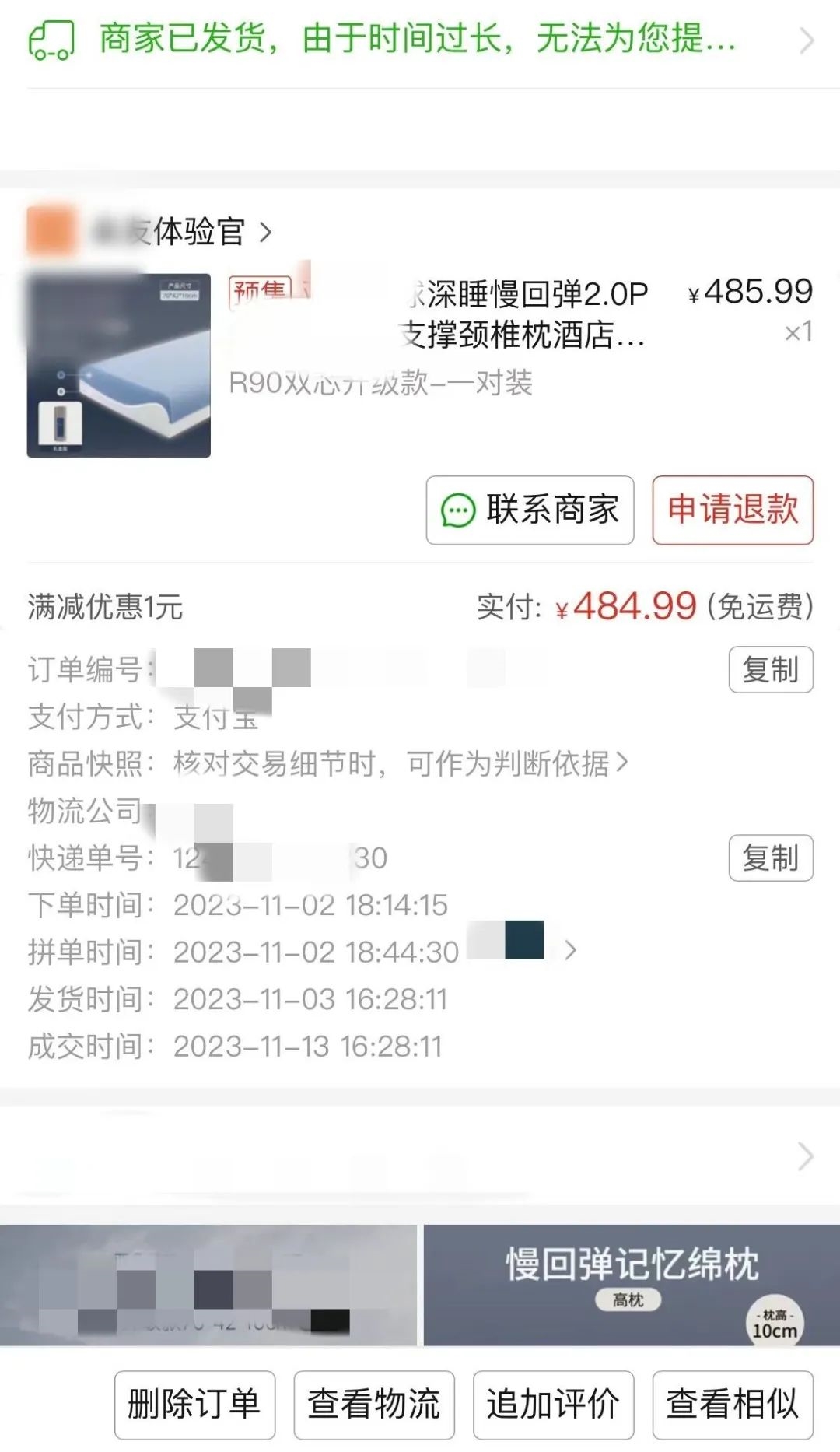Open the pillow product thumbnail
The width and height of the screenshot is (840, 1452).
pyautogui.click(x=118, y=365)
